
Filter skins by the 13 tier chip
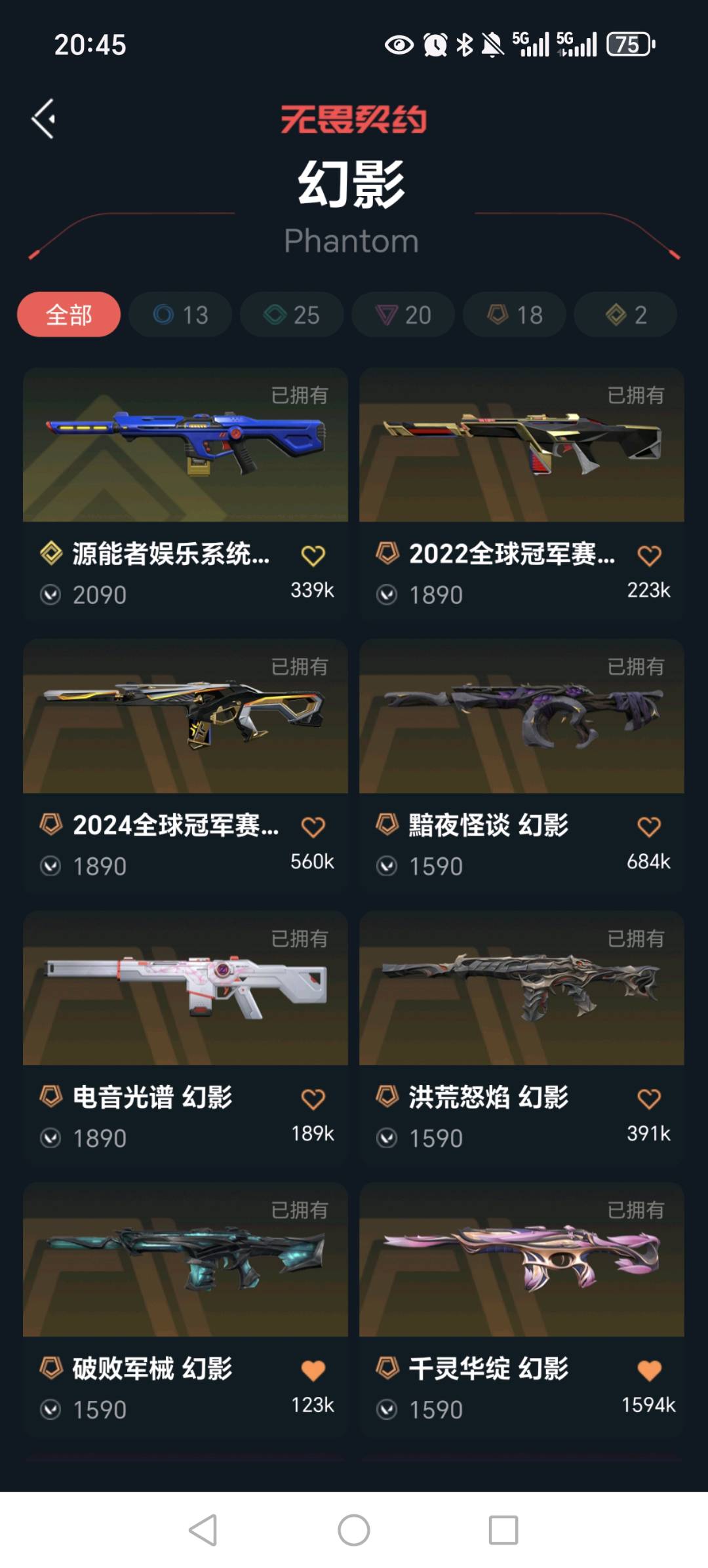180,315
